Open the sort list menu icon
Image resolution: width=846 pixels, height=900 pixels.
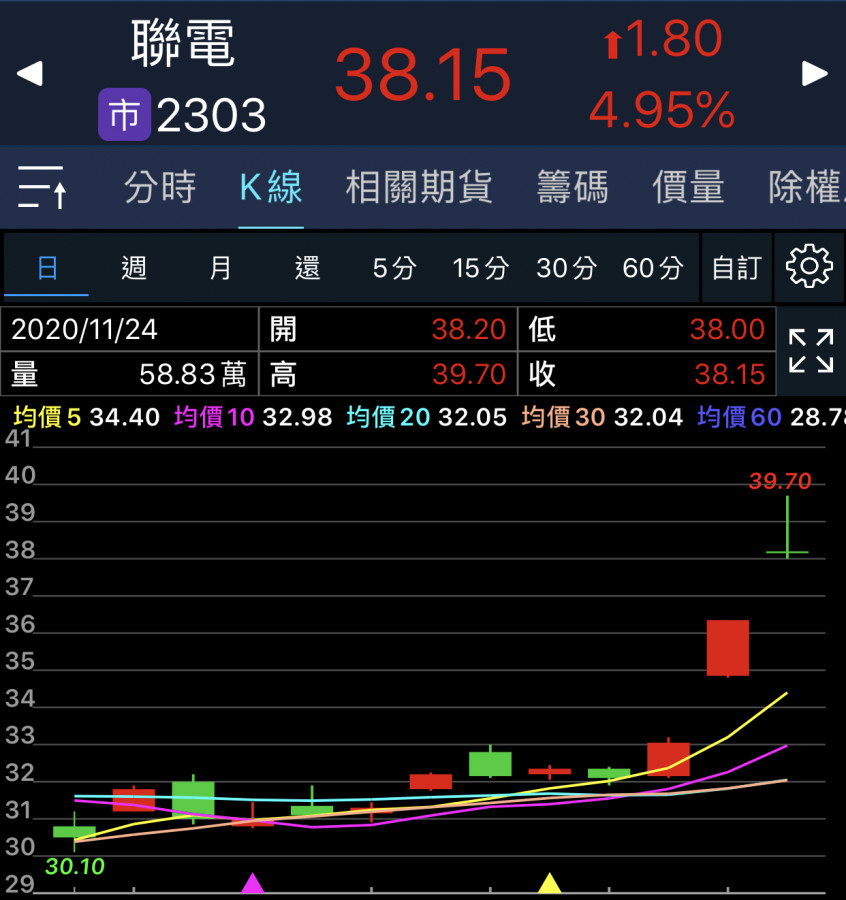pyautogui.click(x=42, y=187)
